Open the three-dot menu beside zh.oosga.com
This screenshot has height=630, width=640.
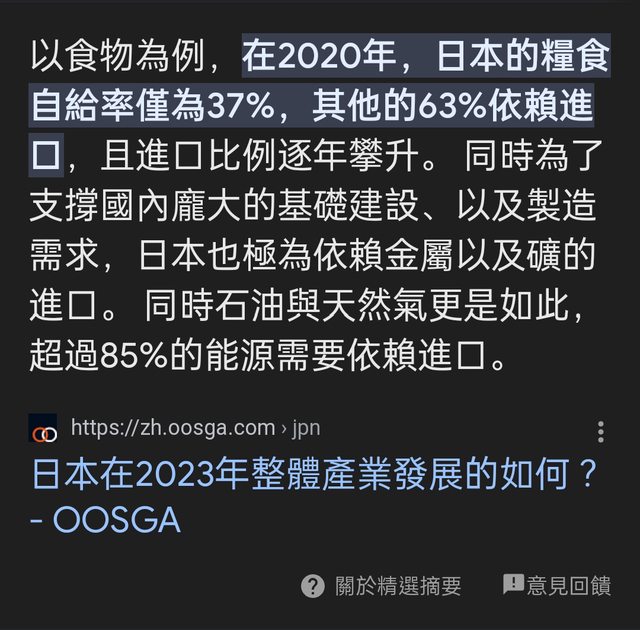point(600,431)
